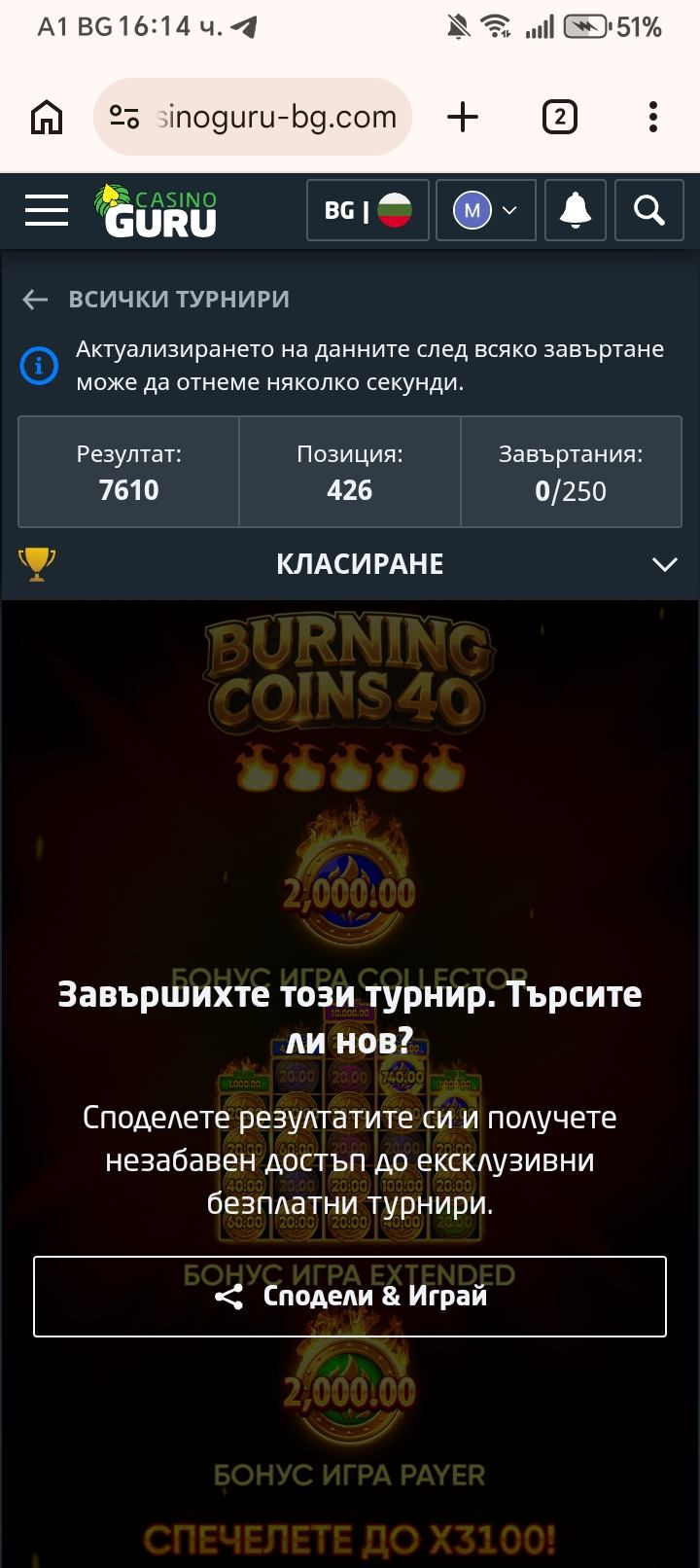
Task: Tap the Сподели & Играй button
Action: [350, 1297]
